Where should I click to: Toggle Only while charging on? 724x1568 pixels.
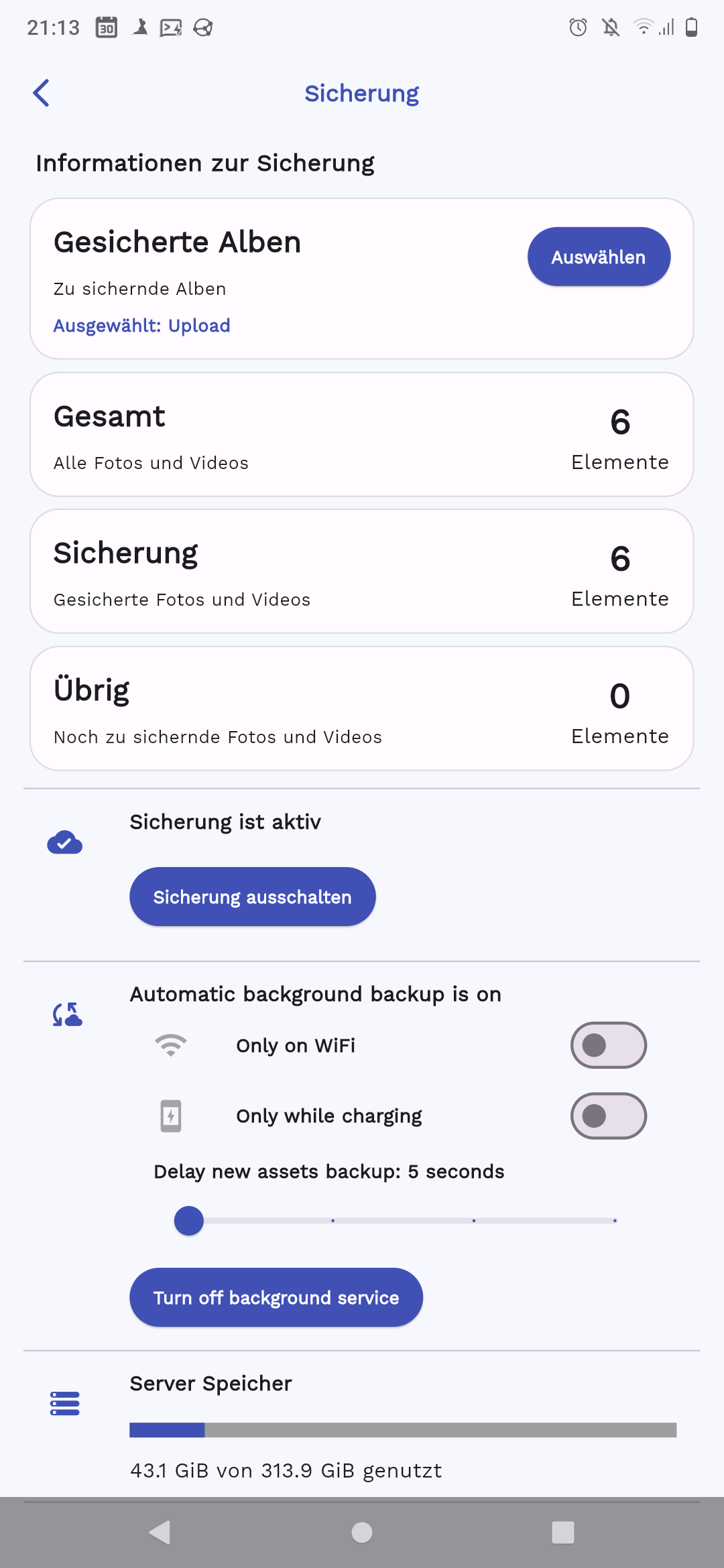point(608,1116)
